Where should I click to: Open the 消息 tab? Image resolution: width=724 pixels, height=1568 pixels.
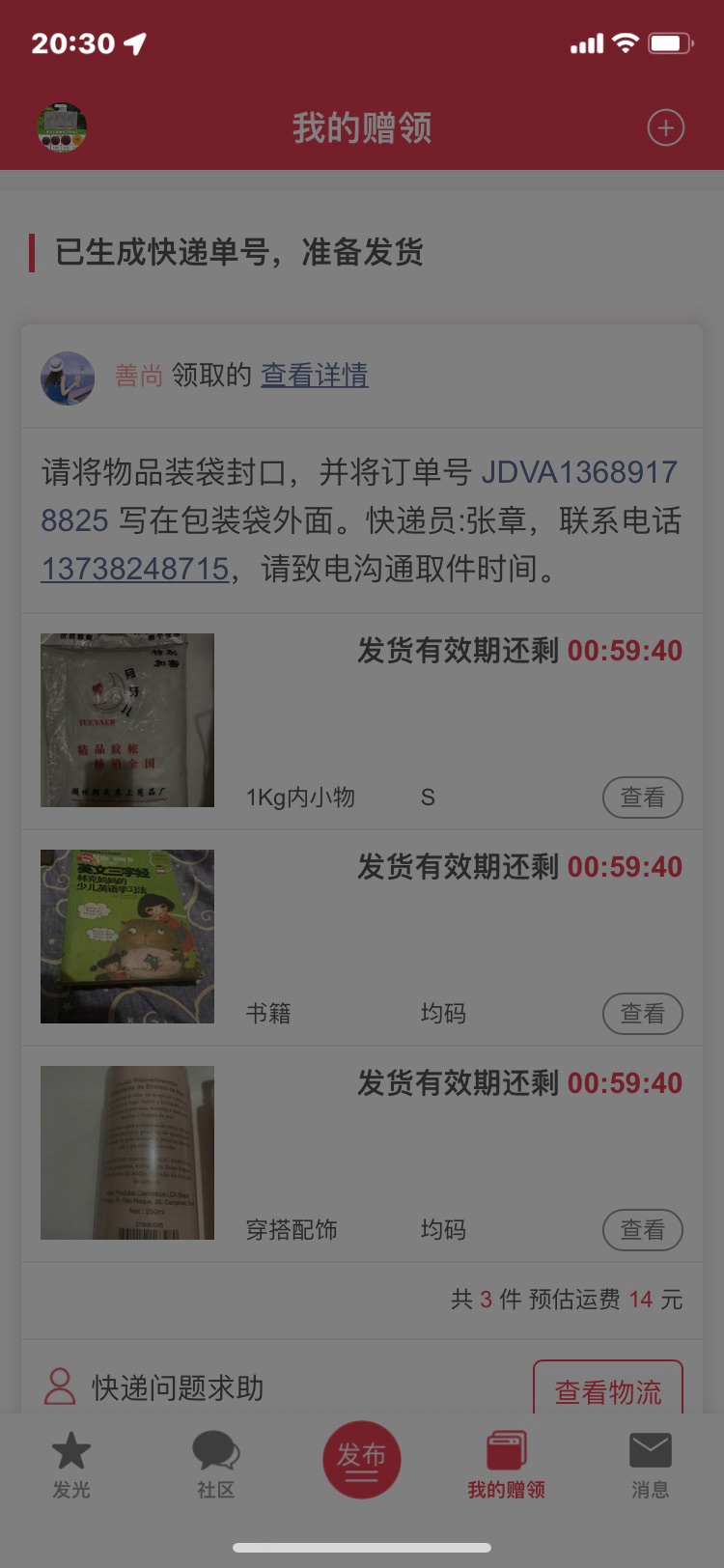point(651,1464)
